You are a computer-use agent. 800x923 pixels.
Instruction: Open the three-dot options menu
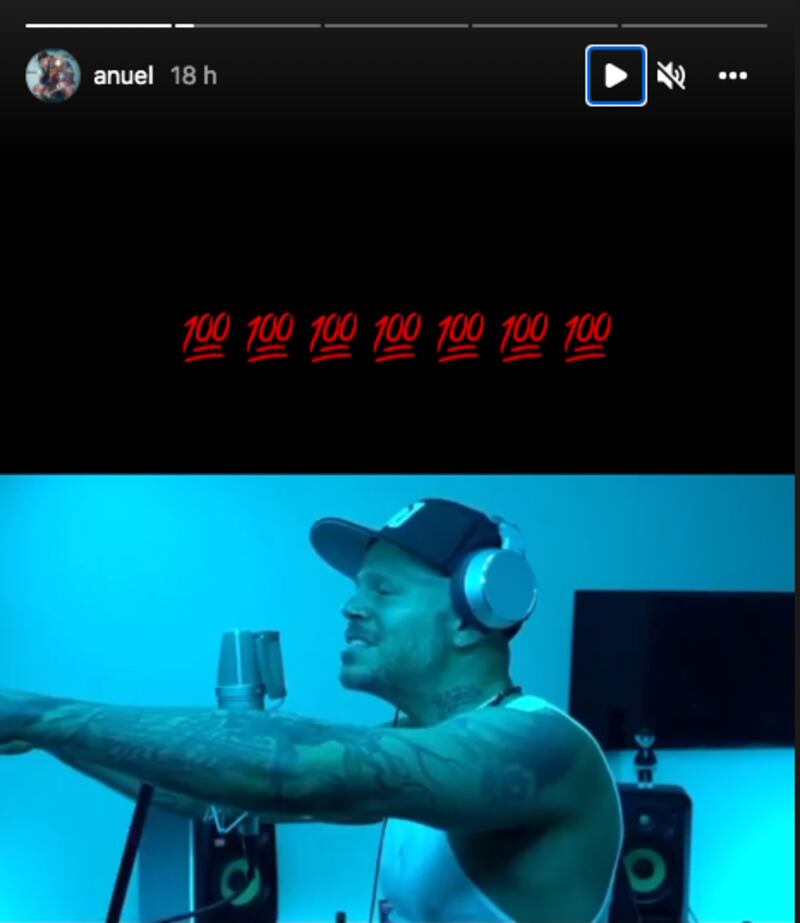(x=733, y=75)
